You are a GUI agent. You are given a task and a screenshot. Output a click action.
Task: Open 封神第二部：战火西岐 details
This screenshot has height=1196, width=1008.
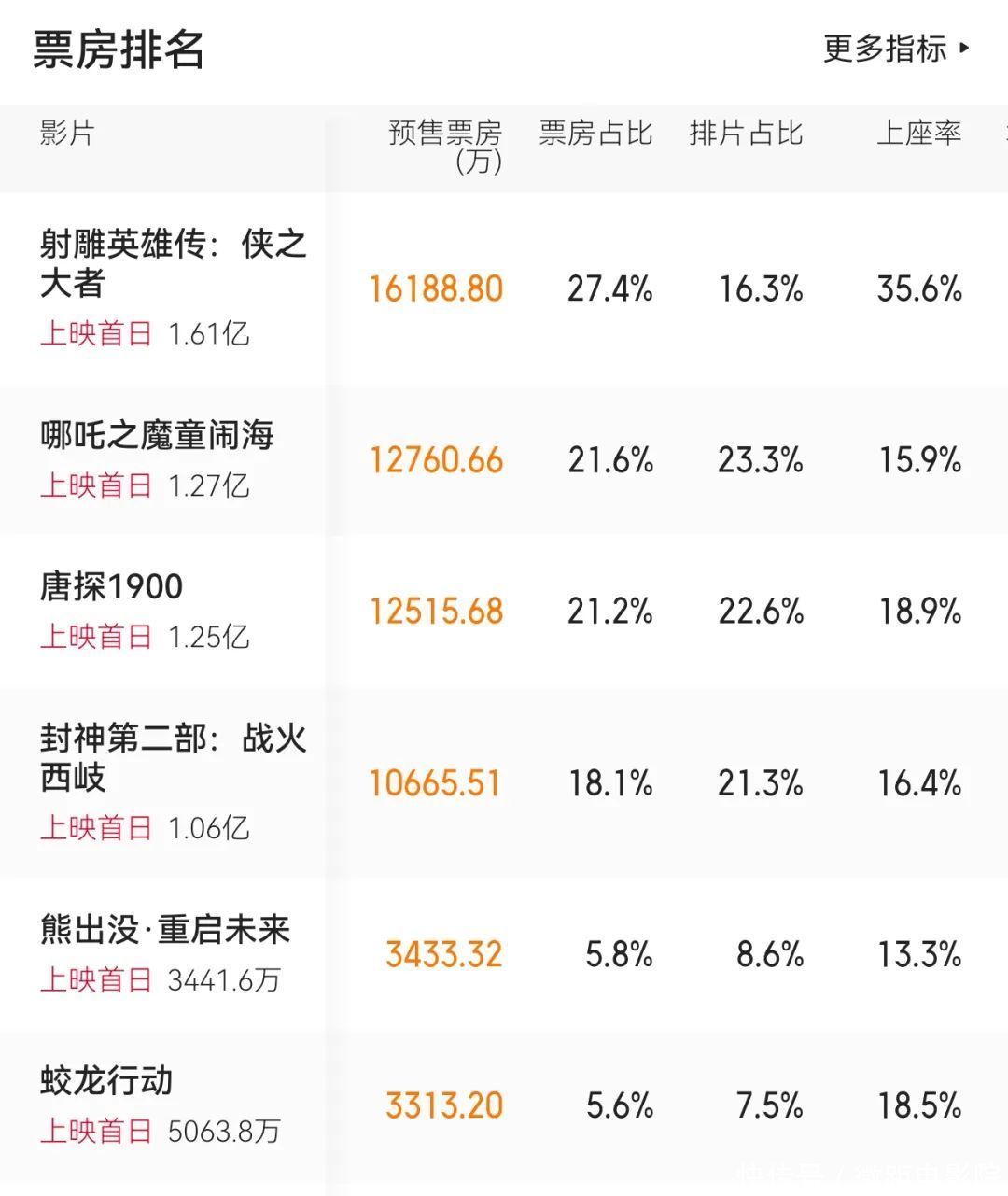click(173, 758)
